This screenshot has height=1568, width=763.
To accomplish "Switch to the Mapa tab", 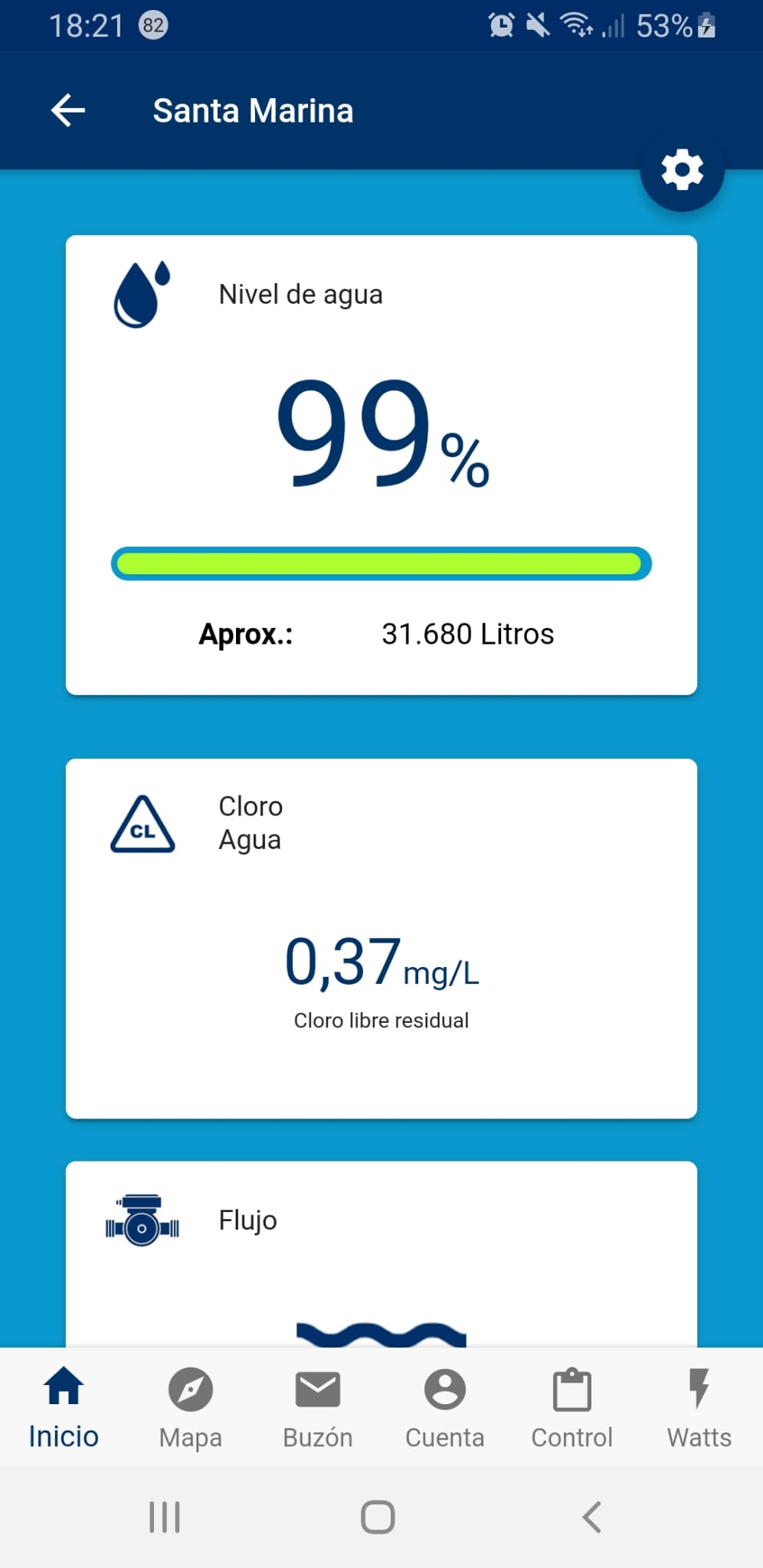I will pos(191,1407).
